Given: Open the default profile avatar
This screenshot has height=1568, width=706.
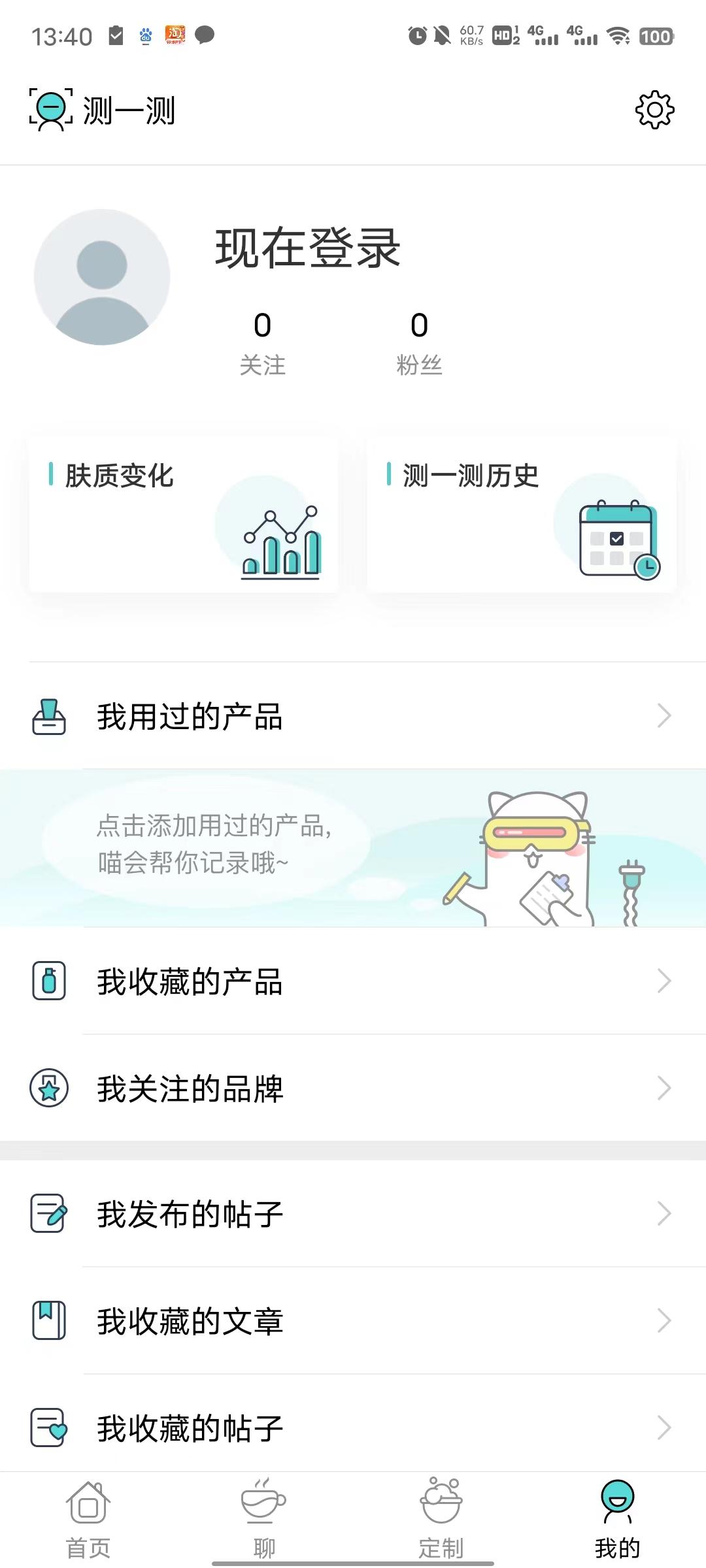Looking at the screenshot, I should pyautogui.click(x=102, y=277).
